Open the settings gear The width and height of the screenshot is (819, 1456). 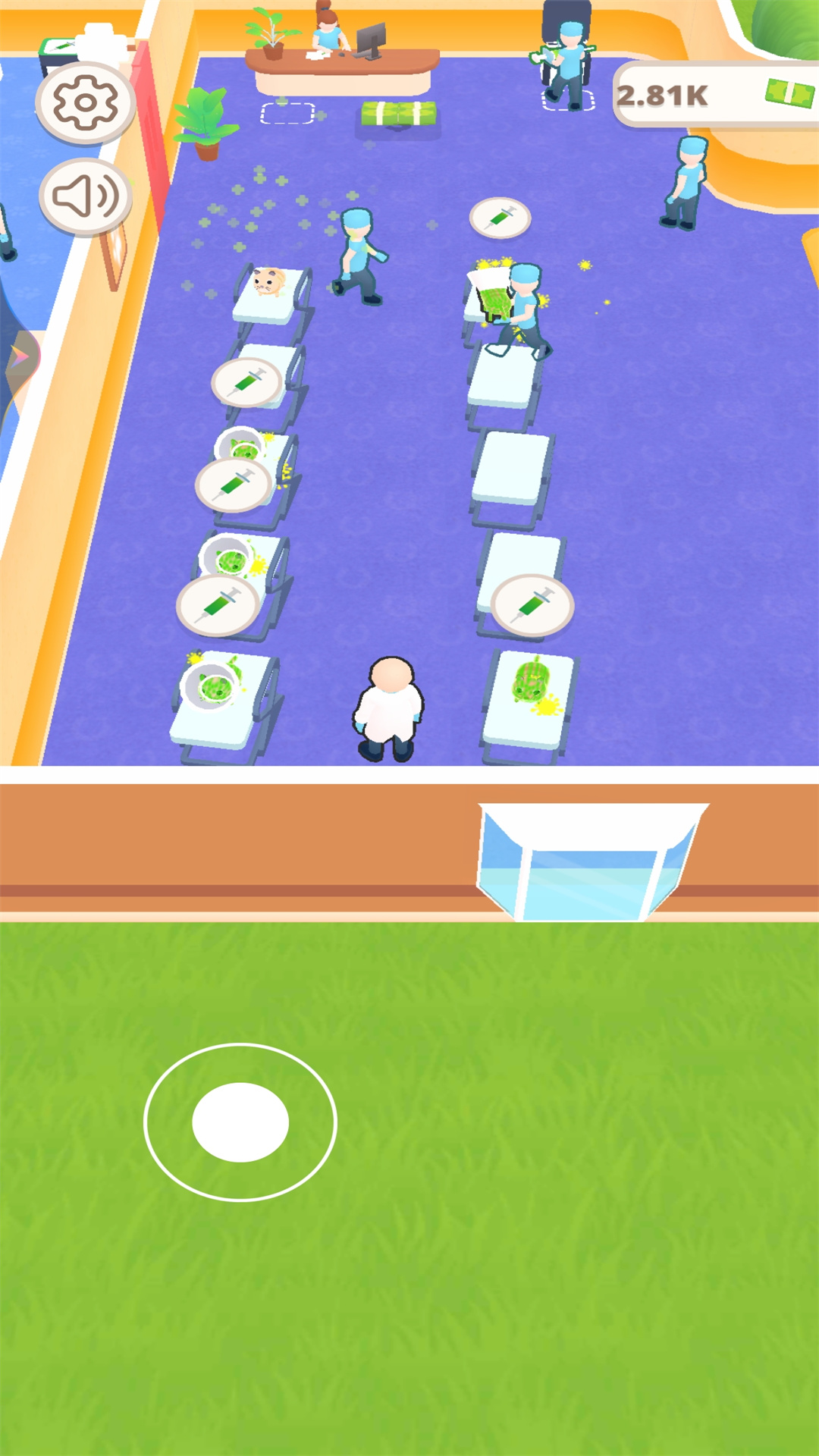pyautogui.click(x=86, y=103)
